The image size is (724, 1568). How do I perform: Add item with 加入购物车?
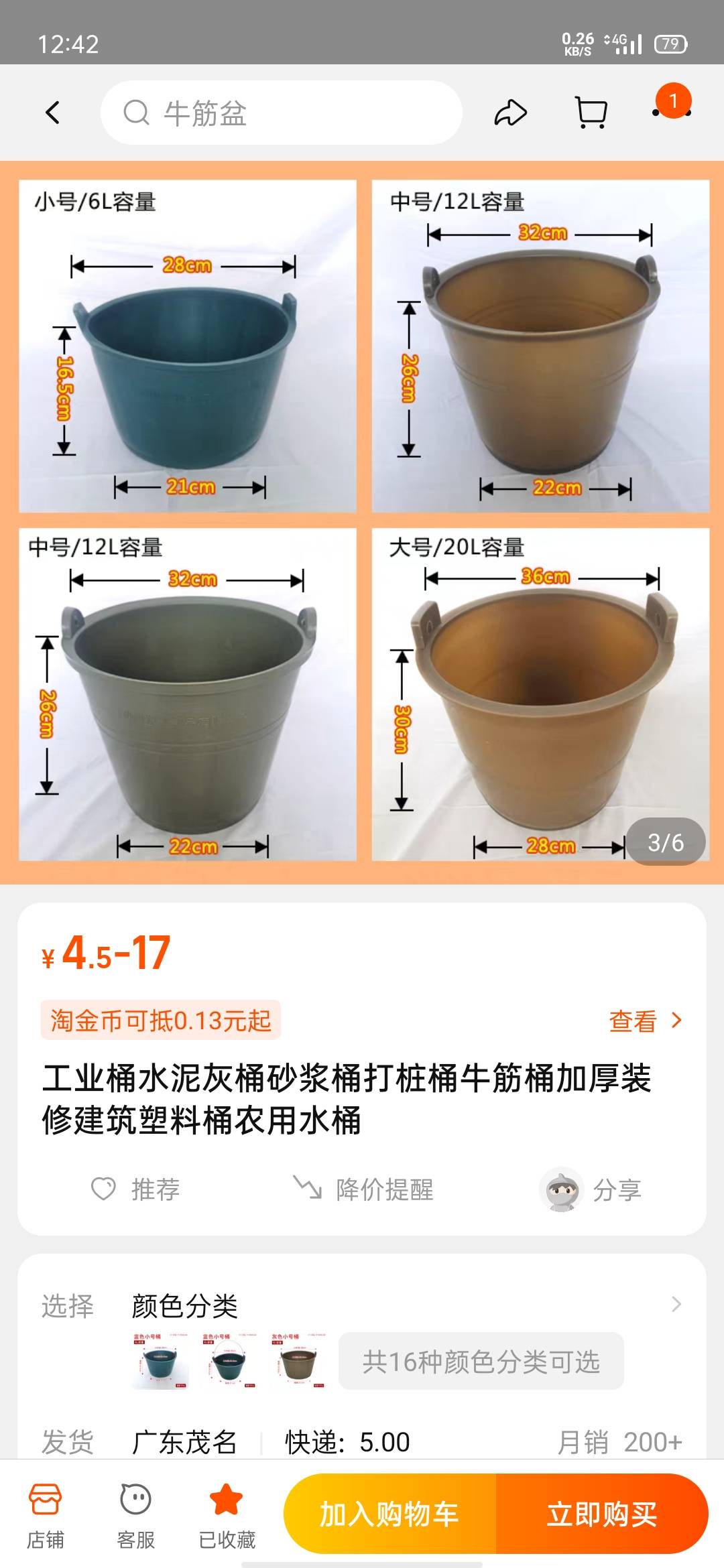pos(389,1514)
